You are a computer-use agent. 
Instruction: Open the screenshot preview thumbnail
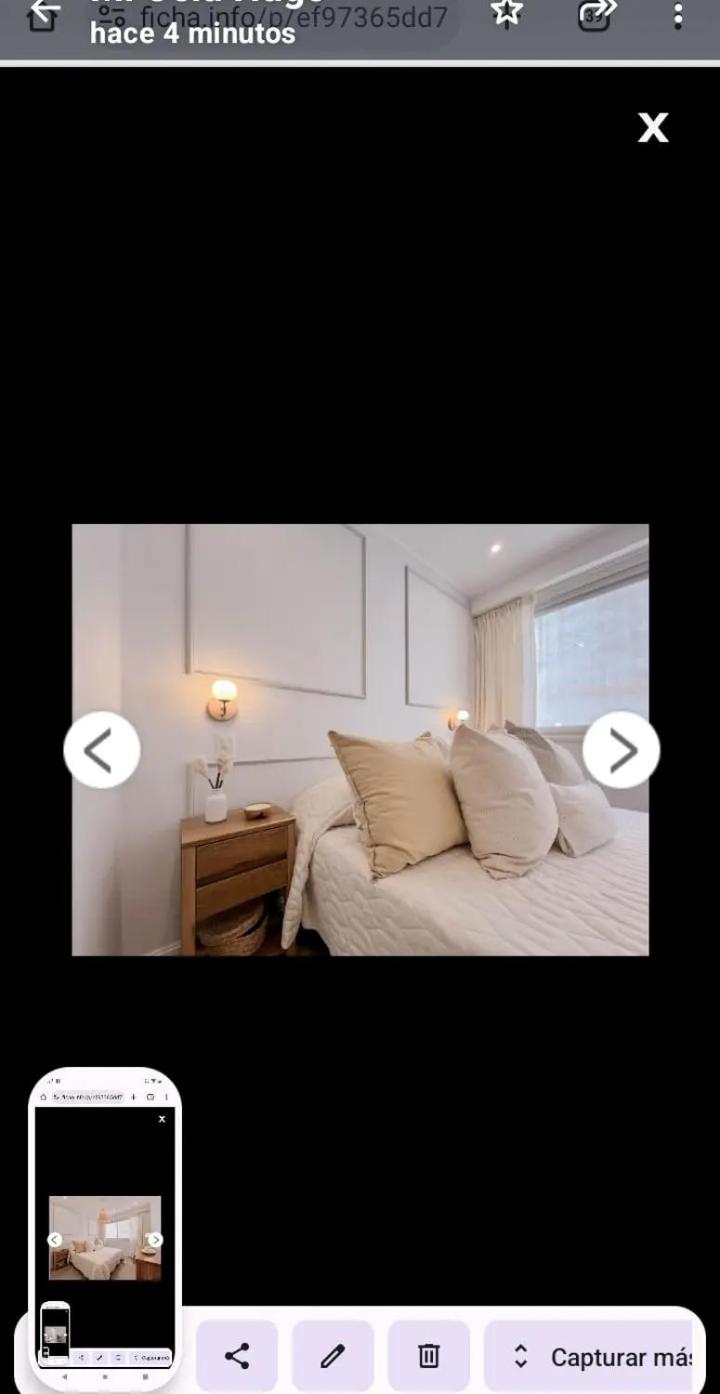click(x=105, y=1230)
